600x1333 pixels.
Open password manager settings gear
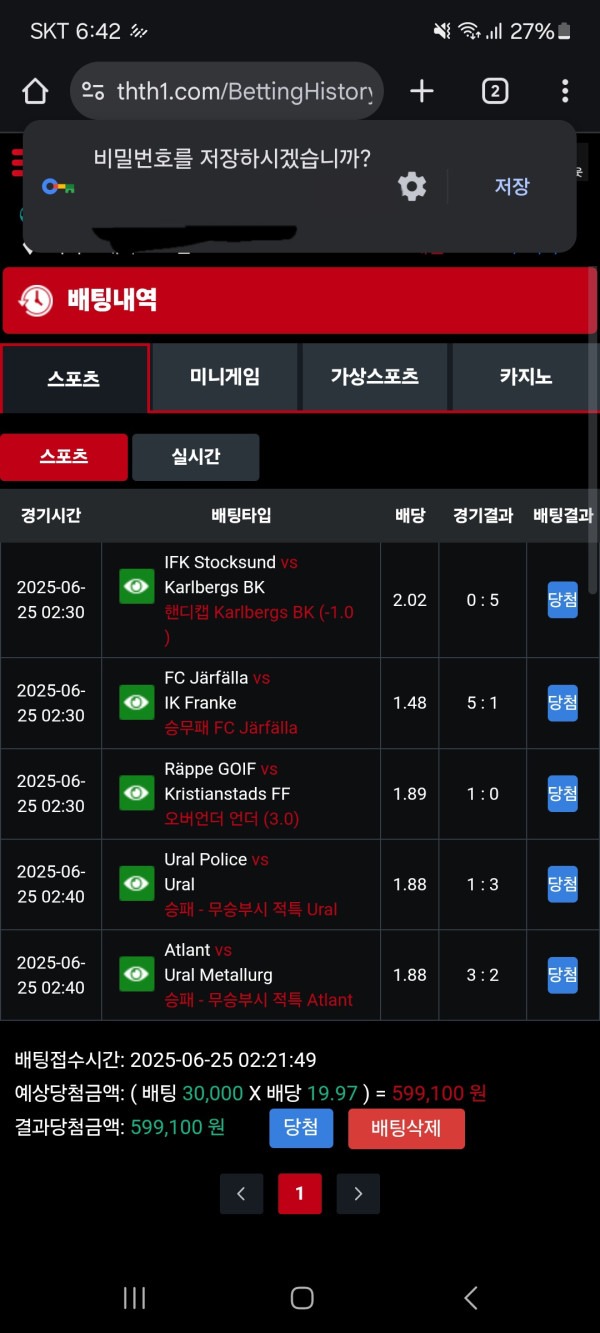(412, 186)
